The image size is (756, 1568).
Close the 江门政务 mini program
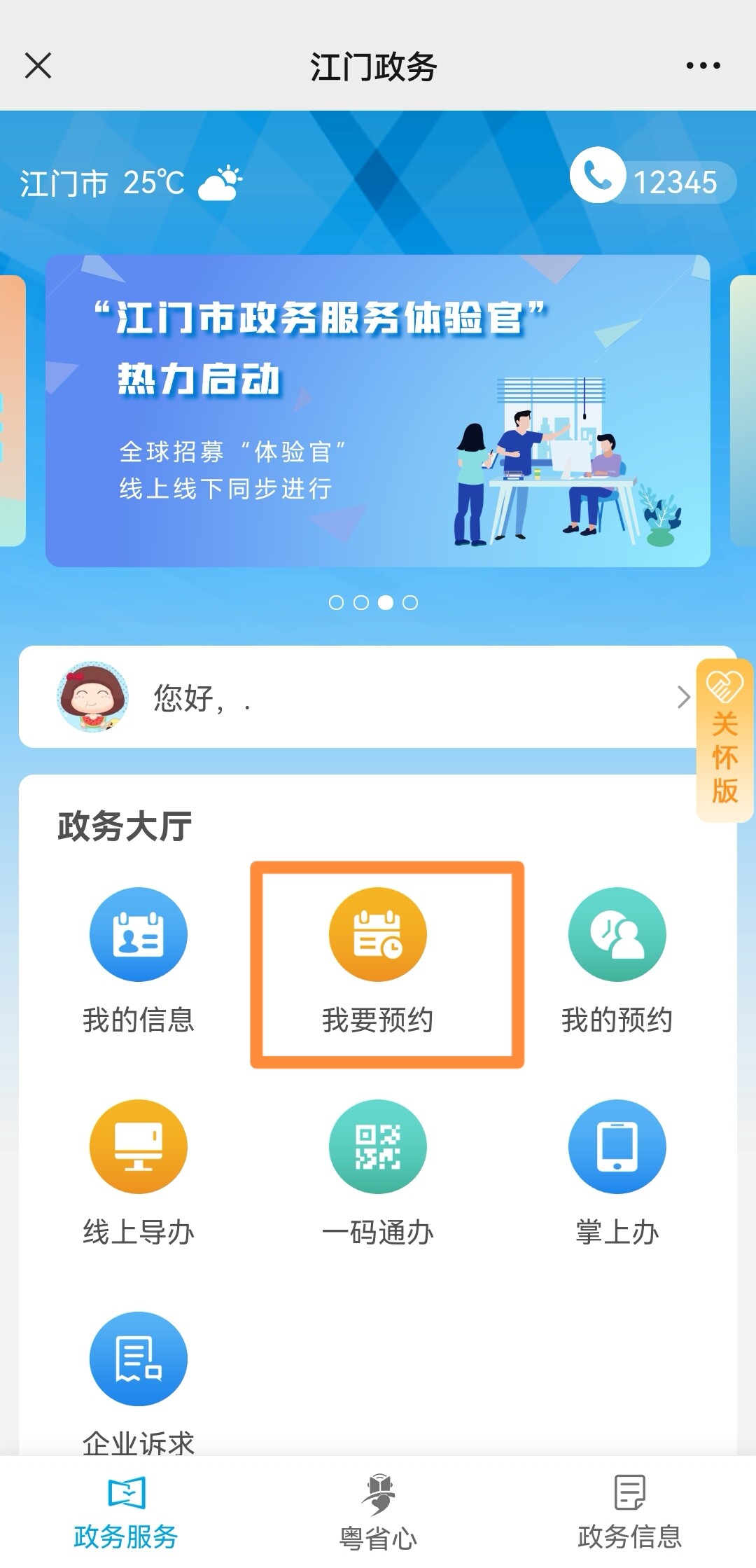[38, 66]
